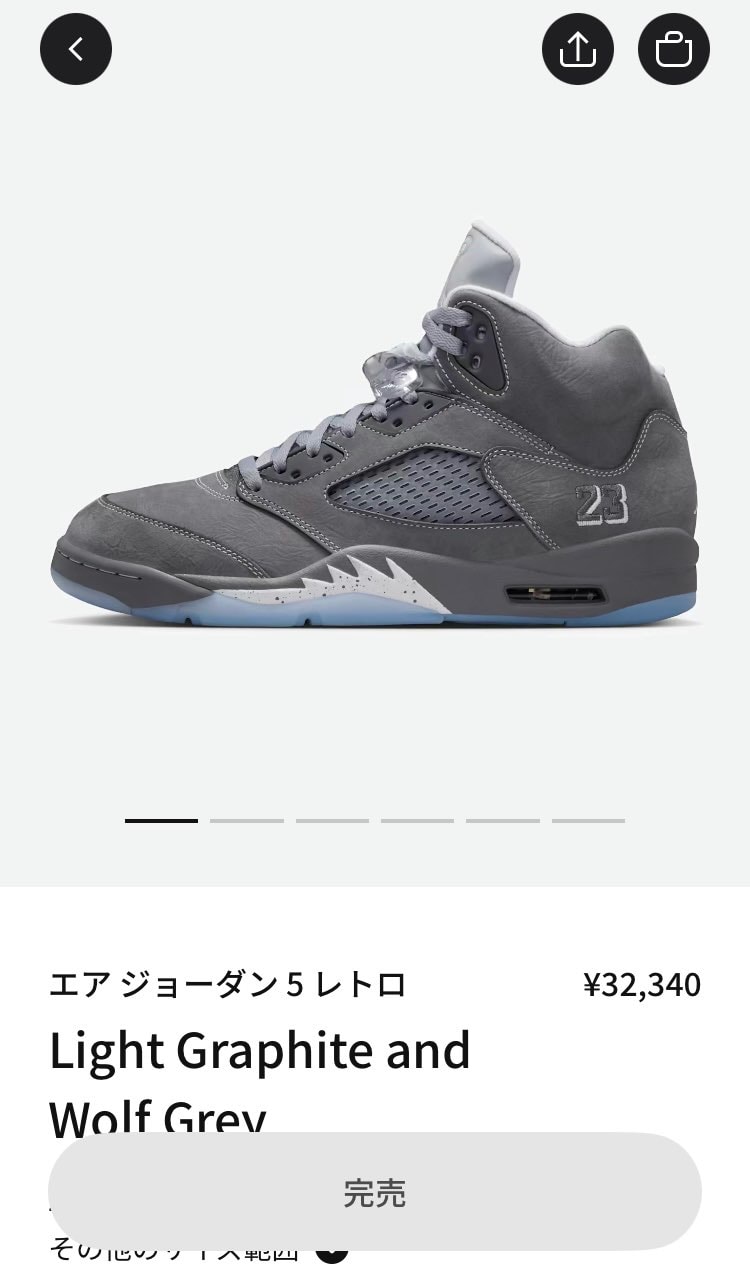750x1283 pixels.
Task: Go back using the arrow button
Action: [x=76, y=48]
